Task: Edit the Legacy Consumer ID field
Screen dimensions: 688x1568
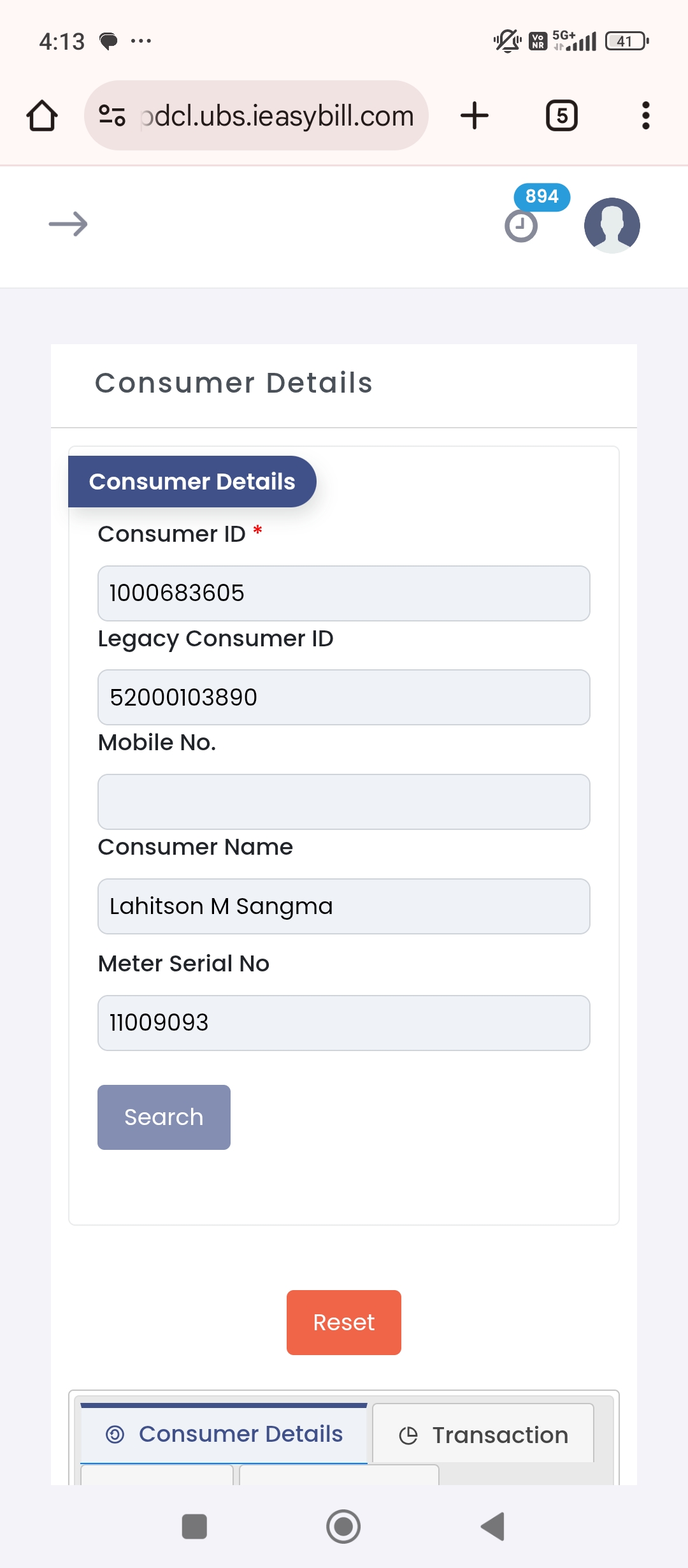Action: click(x=344, y=697)
